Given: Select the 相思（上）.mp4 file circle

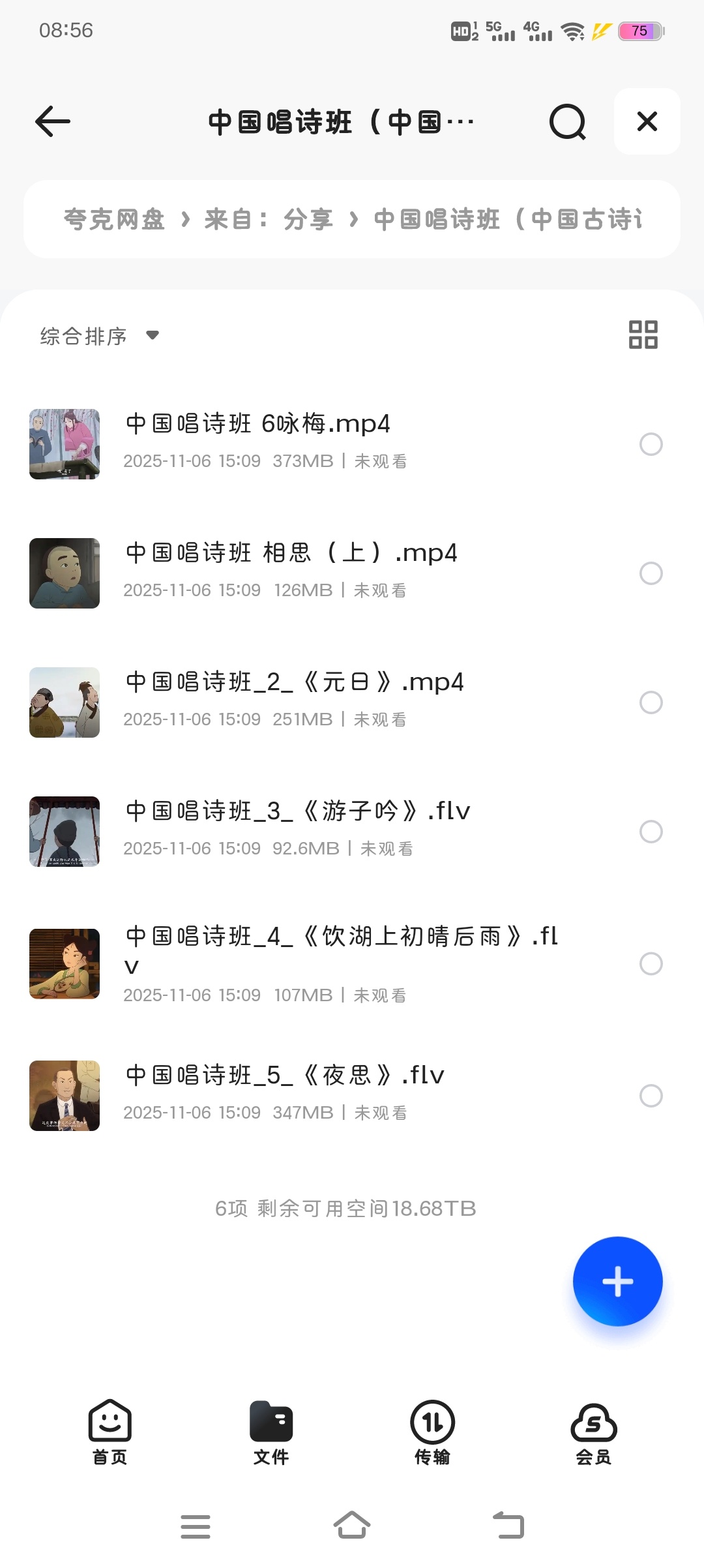Looking at the screenshot, I should tap(651, 573).
